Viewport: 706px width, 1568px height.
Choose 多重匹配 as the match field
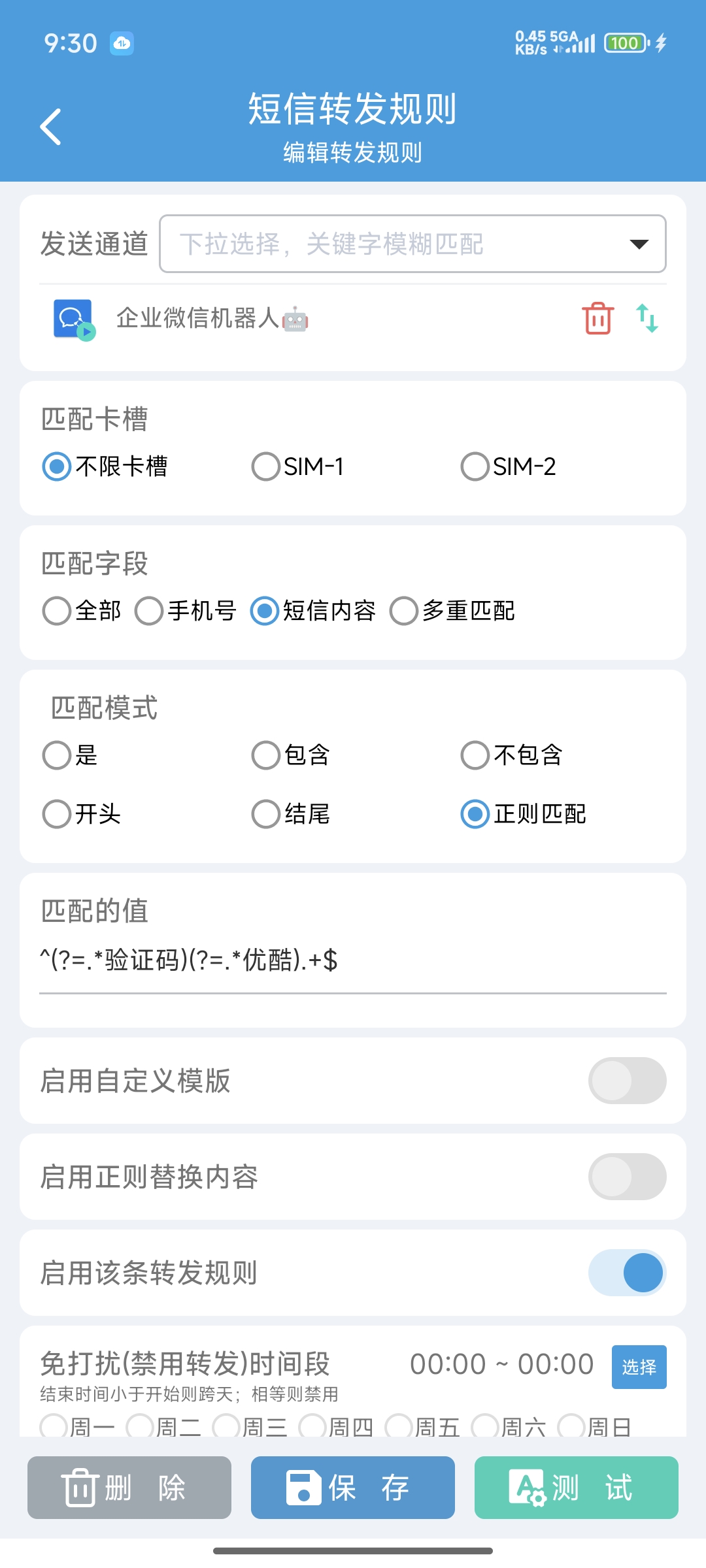coord(404,611)
